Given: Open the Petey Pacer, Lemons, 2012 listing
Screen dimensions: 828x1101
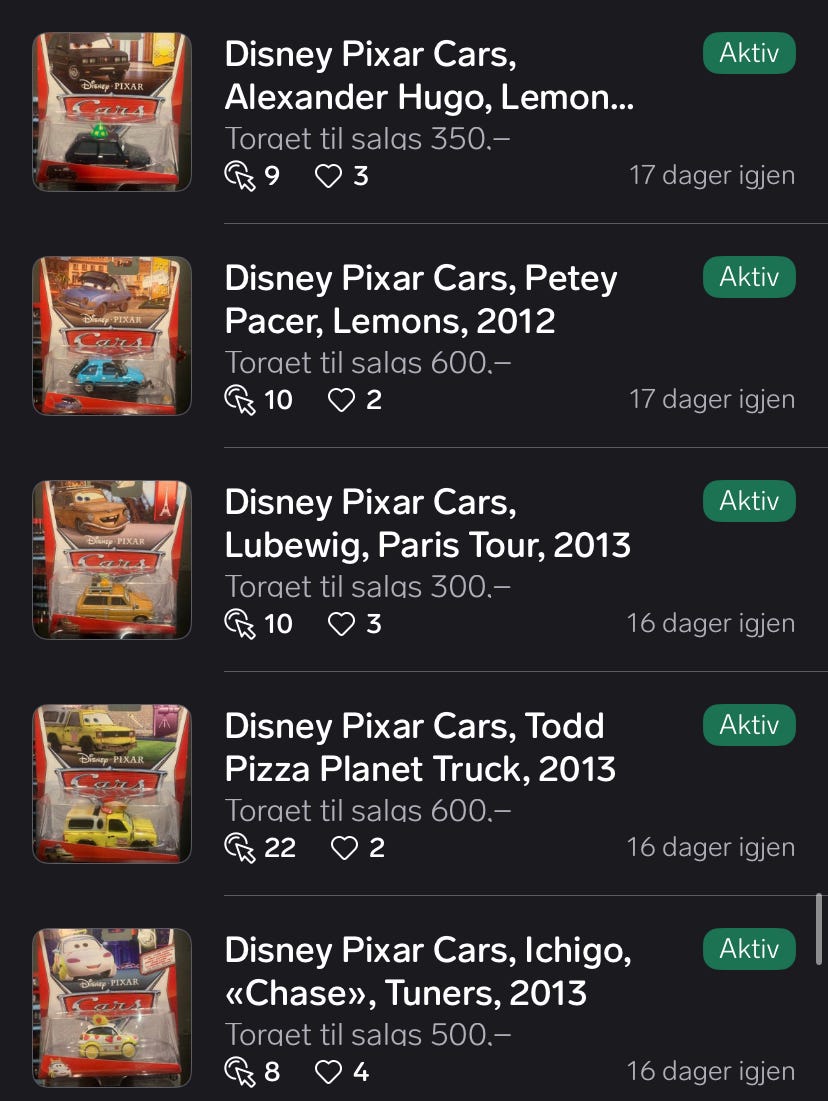Looking at the screenshot, I should point(420,299).
